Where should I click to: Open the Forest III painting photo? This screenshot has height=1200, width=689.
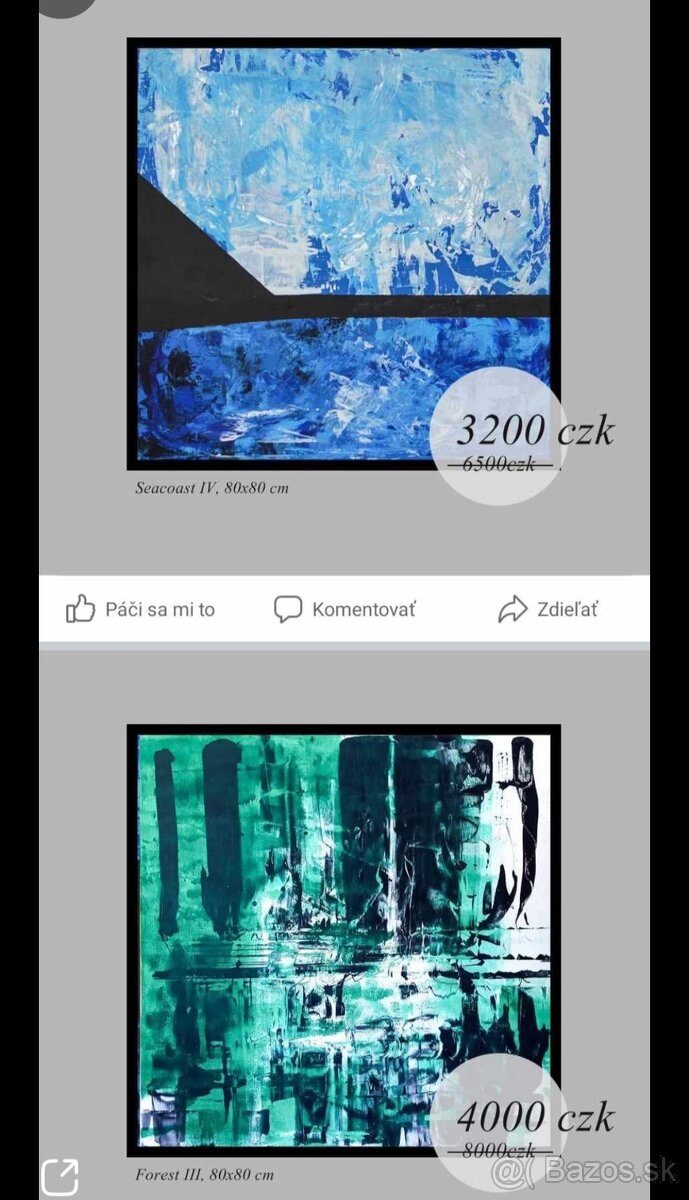click(343, 940)
